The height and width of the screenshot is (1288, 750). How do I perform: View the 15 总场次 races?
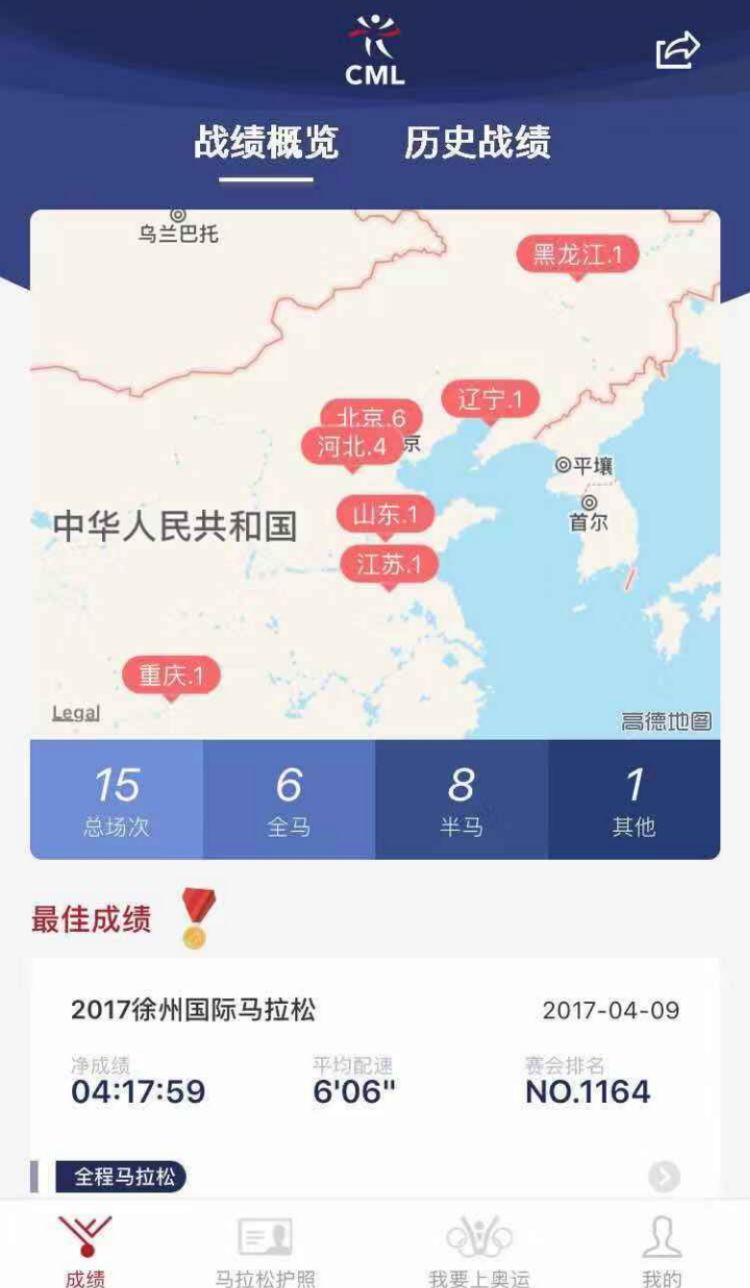click(x=116, y=799)
